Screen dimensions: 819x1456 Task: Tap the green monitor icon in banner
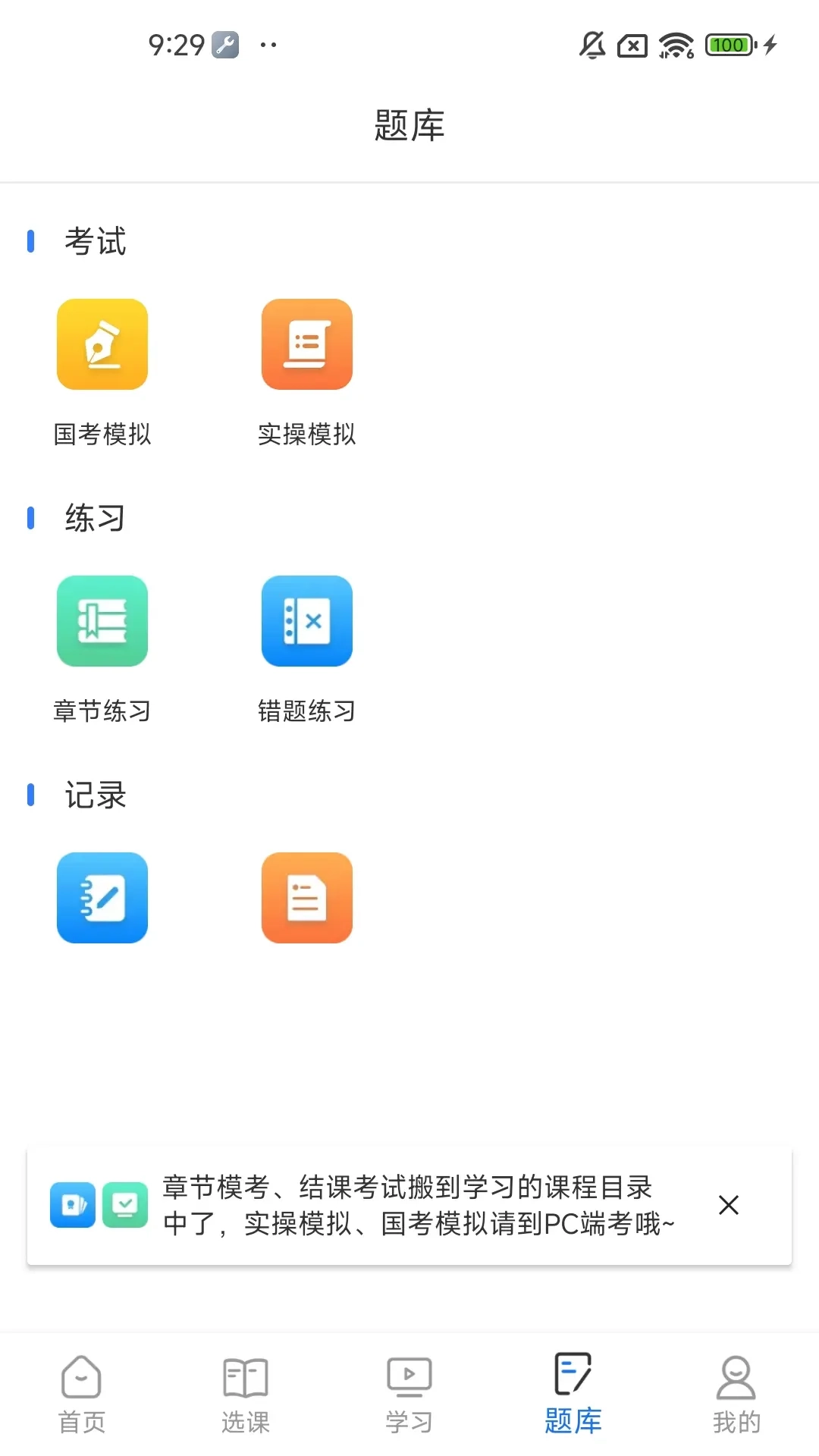pos(126,1205)
